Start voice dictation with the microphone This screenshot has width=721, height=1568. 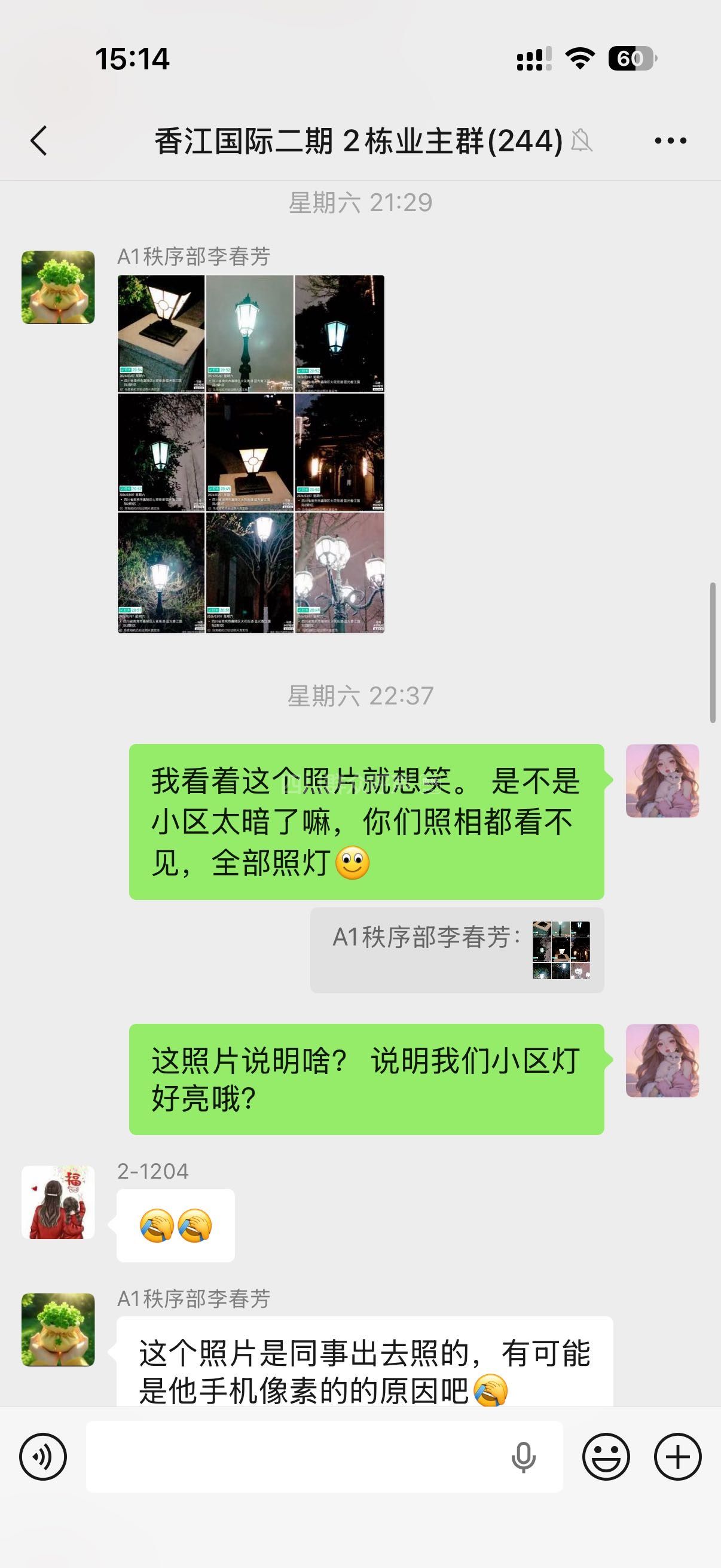point(523,1457)
